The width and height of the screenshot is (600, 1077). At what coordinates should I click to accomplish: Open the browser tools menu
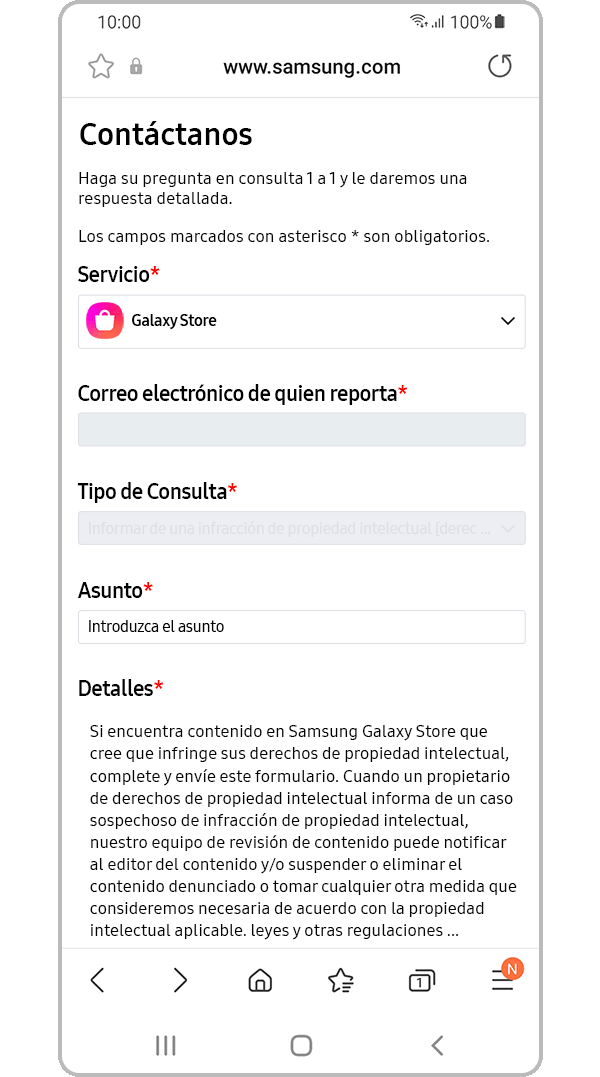point(503,980)
